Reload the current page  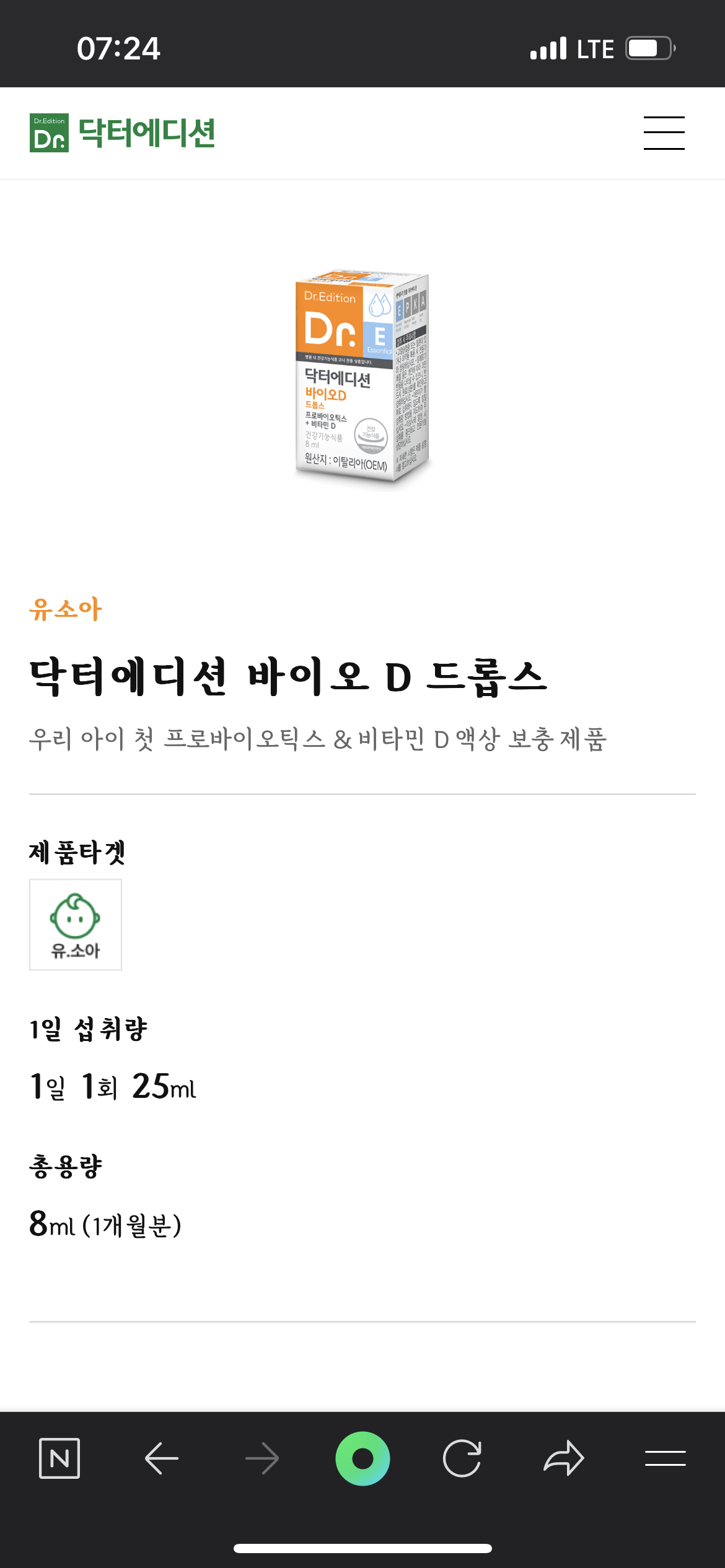pyautogui.click(x=462, y=1458)
